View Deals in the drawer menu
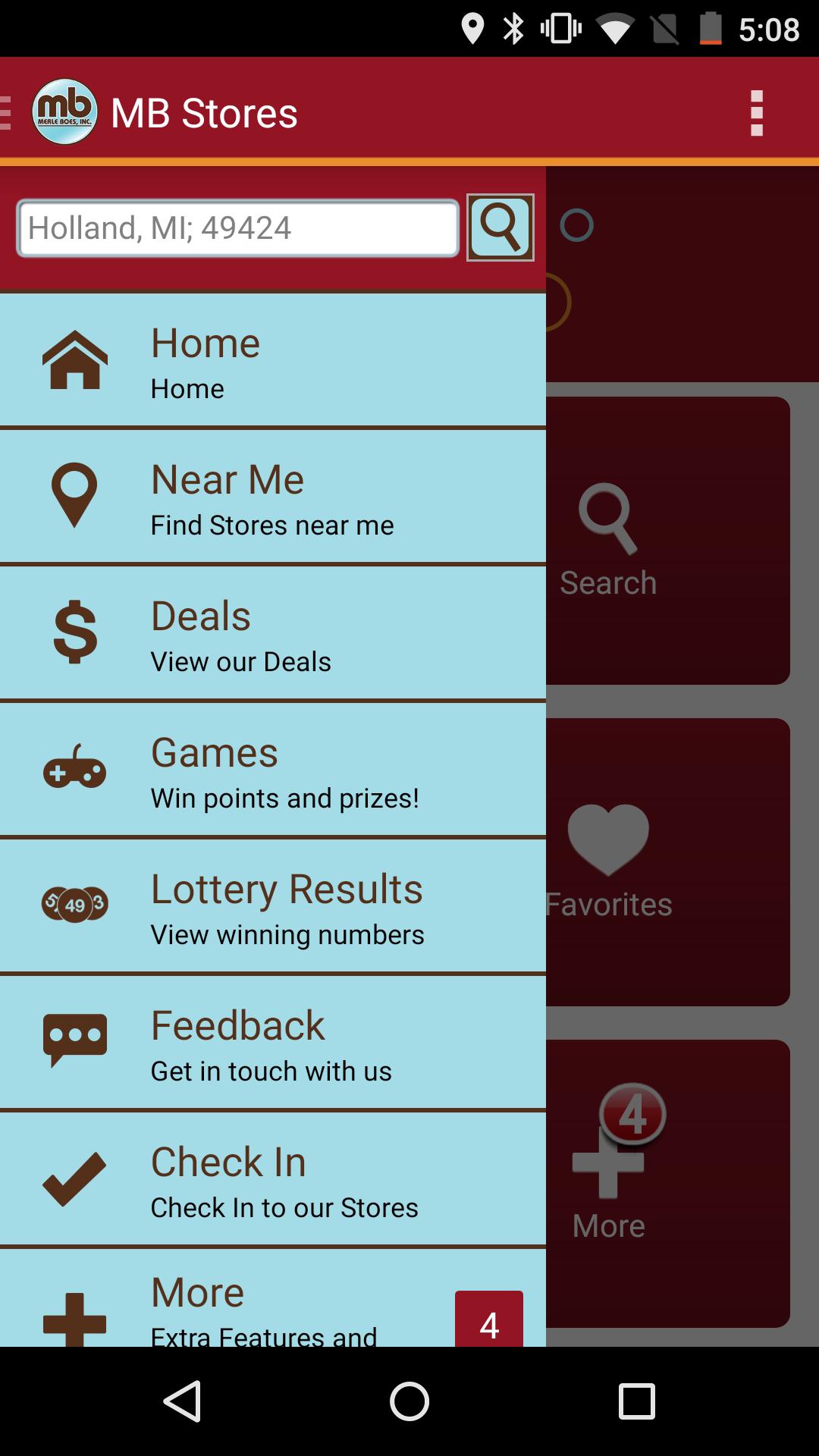 [x=273, y=633]
